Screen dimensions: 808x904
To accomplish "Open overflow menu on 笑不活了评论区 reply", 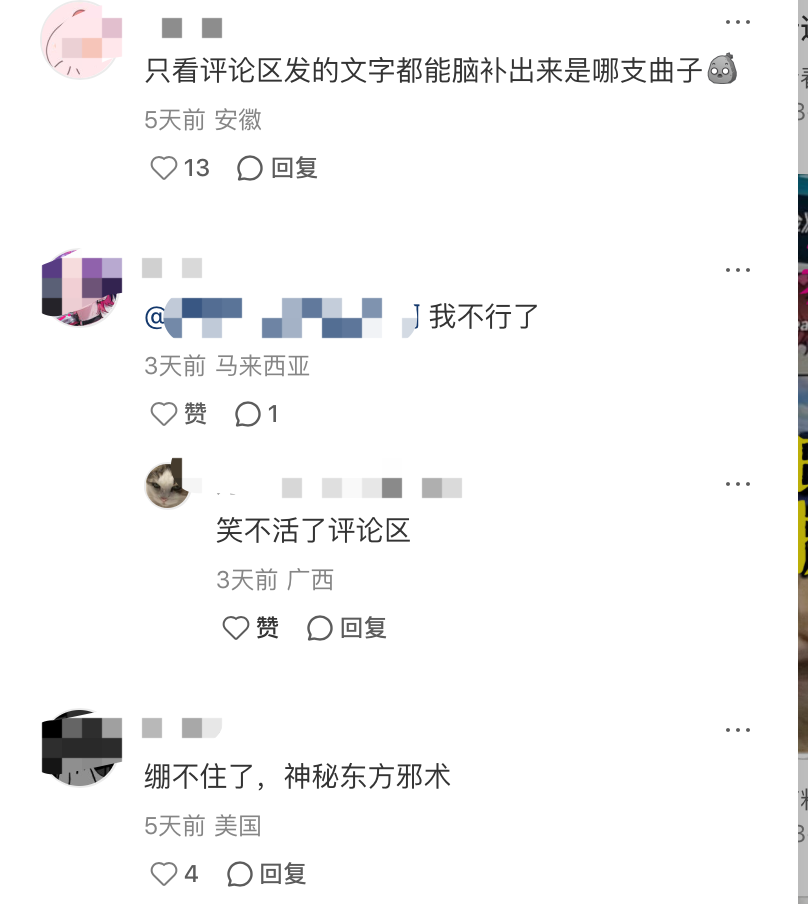I will 738,484.
